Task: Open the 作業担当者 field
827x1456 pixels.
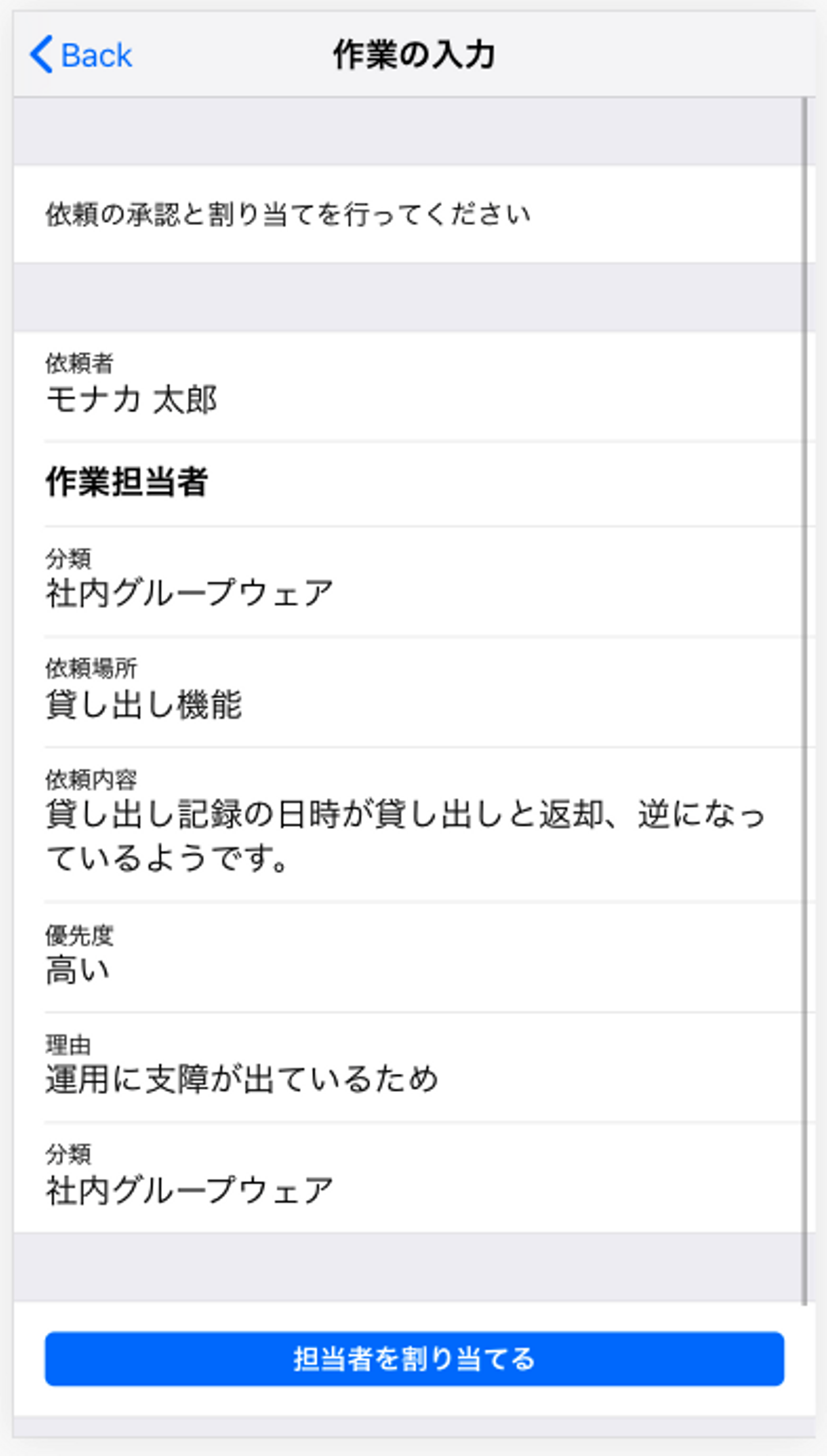Action: coord(413,483)
